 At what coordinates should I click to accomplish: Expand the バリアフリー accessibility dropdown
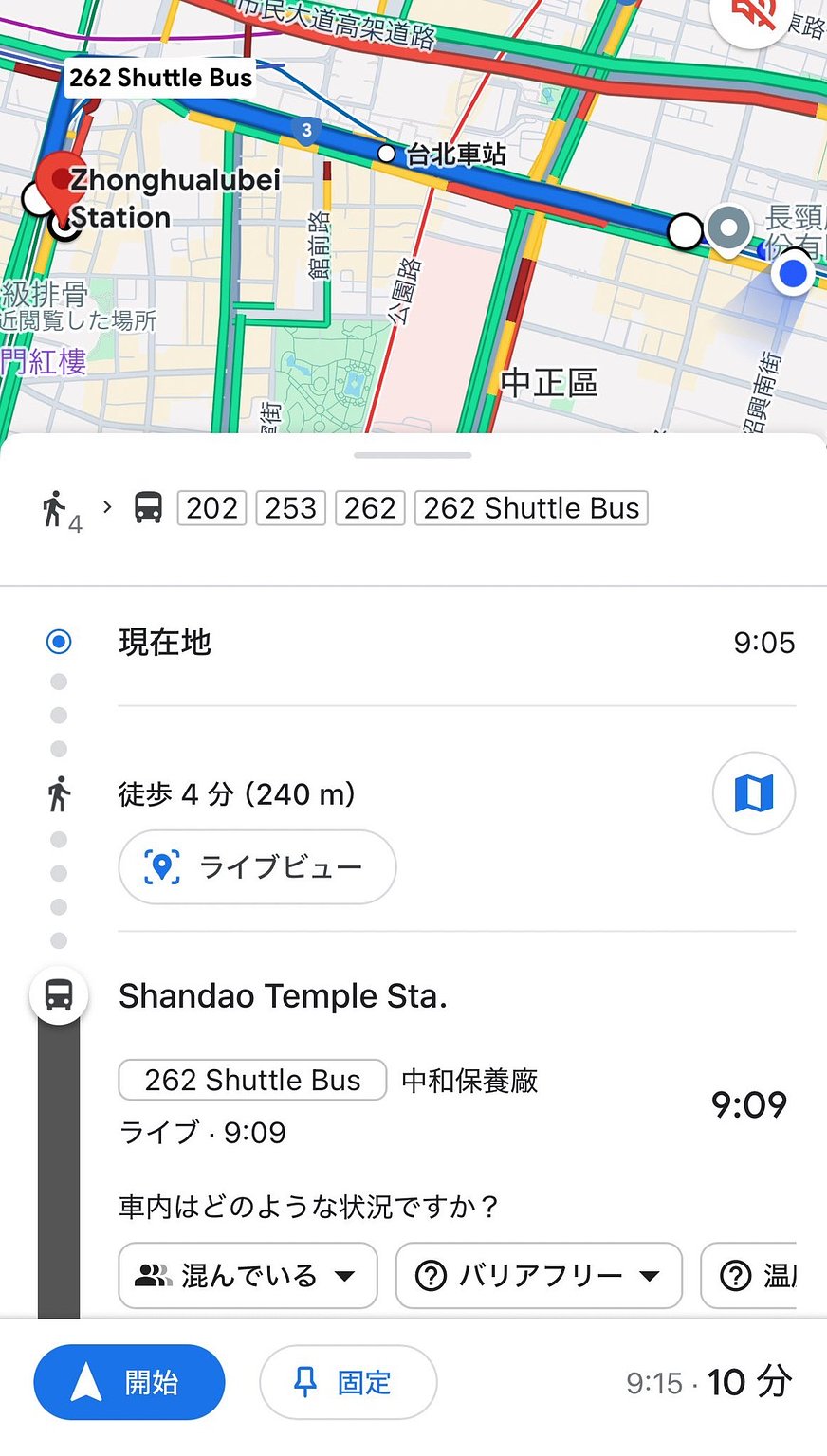(x=539, y=1276)
